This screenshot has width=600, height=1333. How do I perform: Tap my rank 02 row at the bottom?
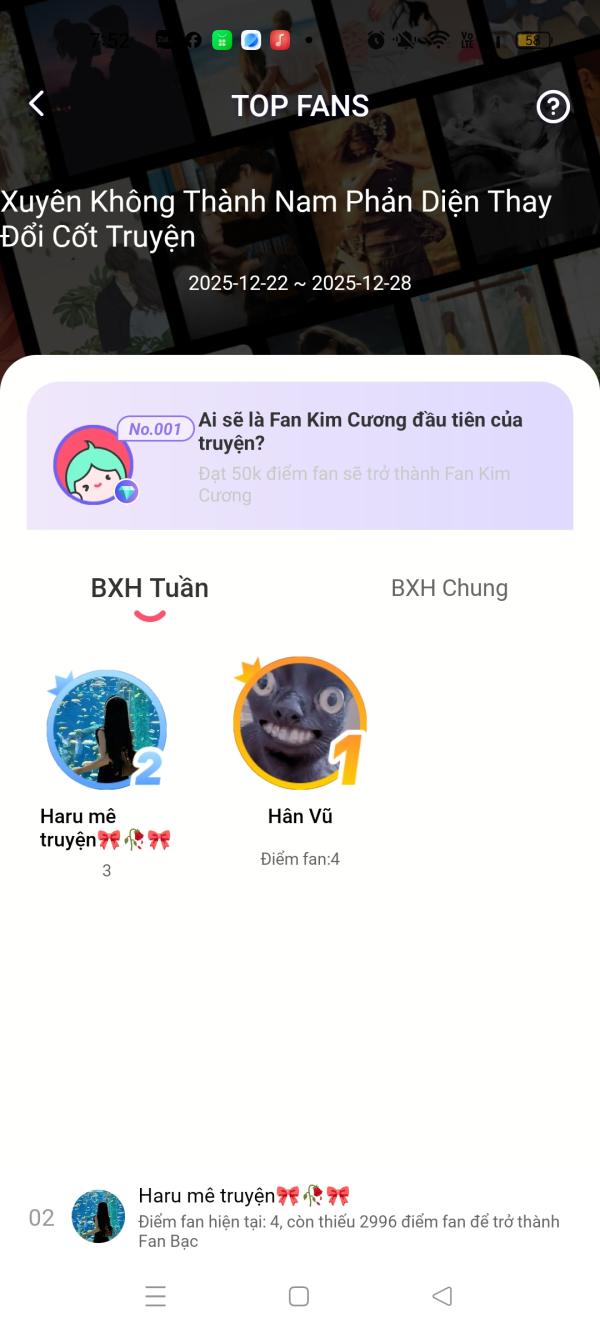[300, 1218]
